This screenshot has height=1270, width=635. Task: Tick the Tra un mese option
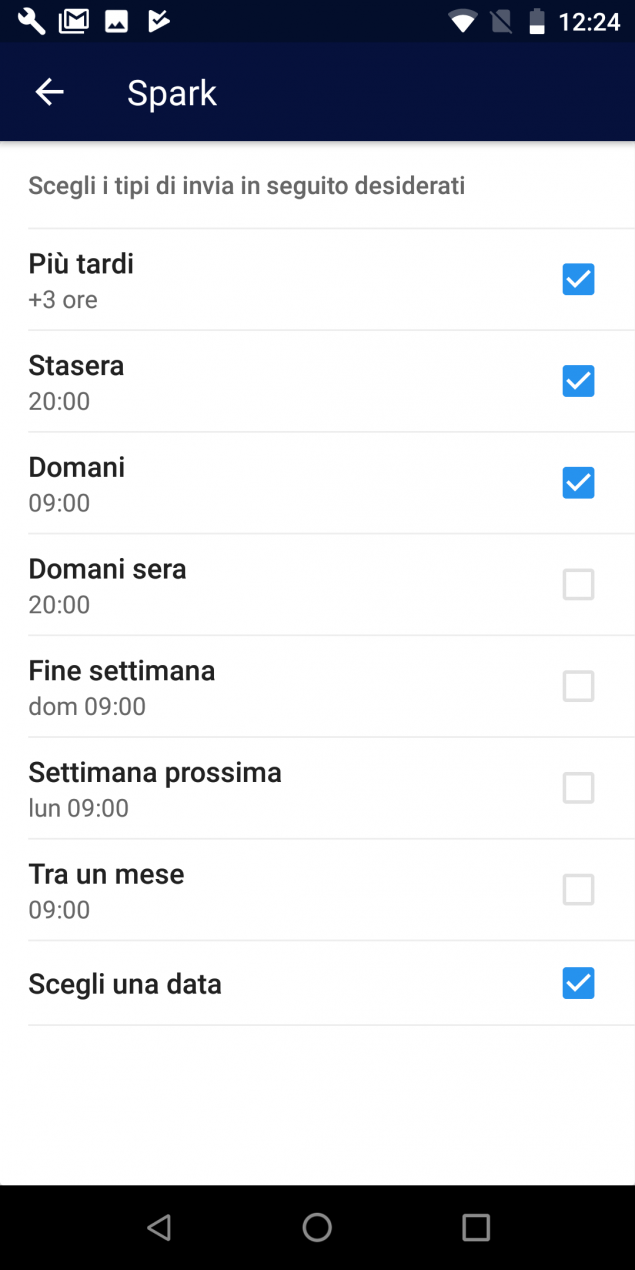[x=578, y=890]
